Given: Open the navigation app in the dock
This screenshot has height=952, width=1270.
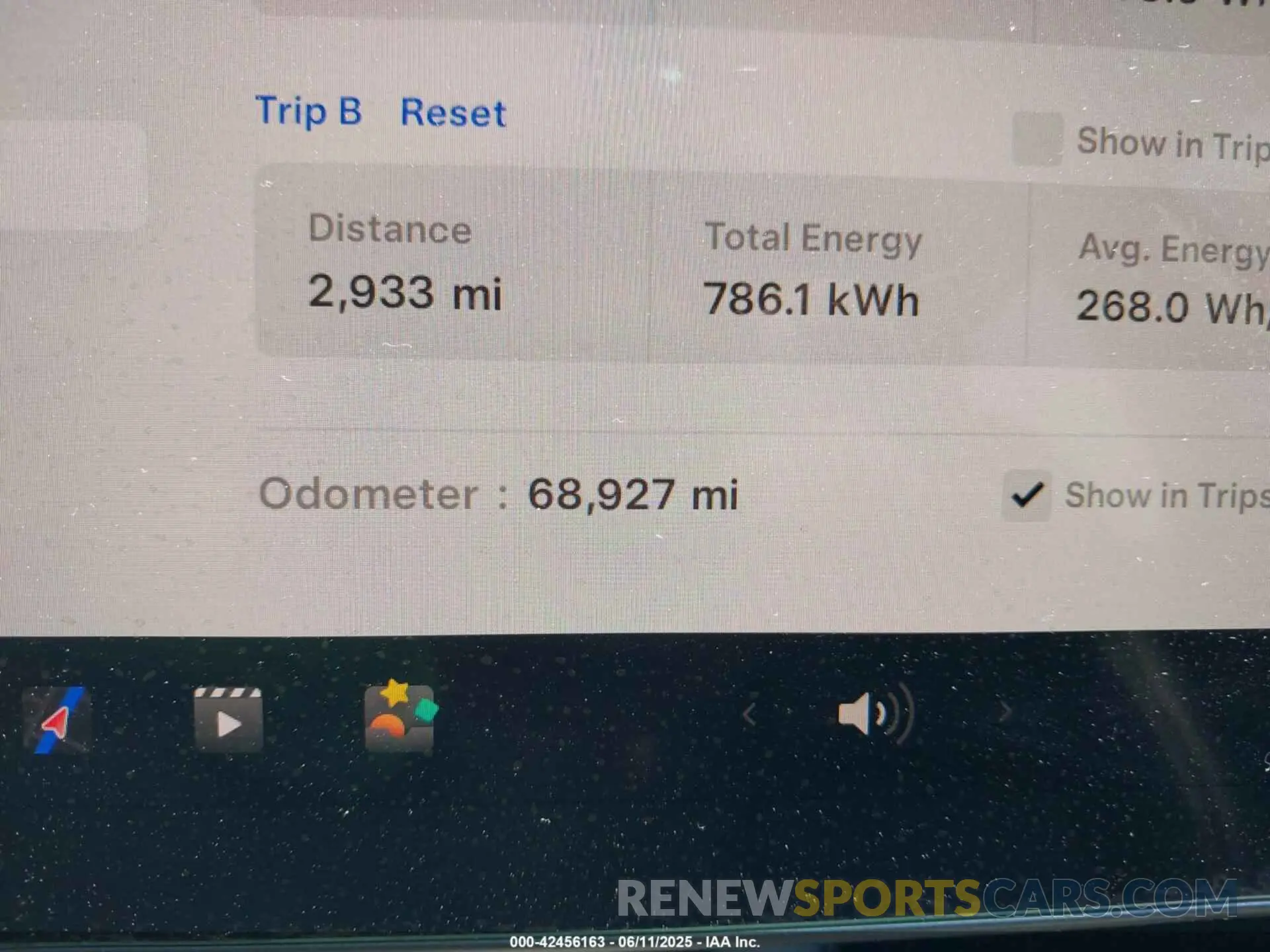Looking at the screenshot, I should pos(57,720).
